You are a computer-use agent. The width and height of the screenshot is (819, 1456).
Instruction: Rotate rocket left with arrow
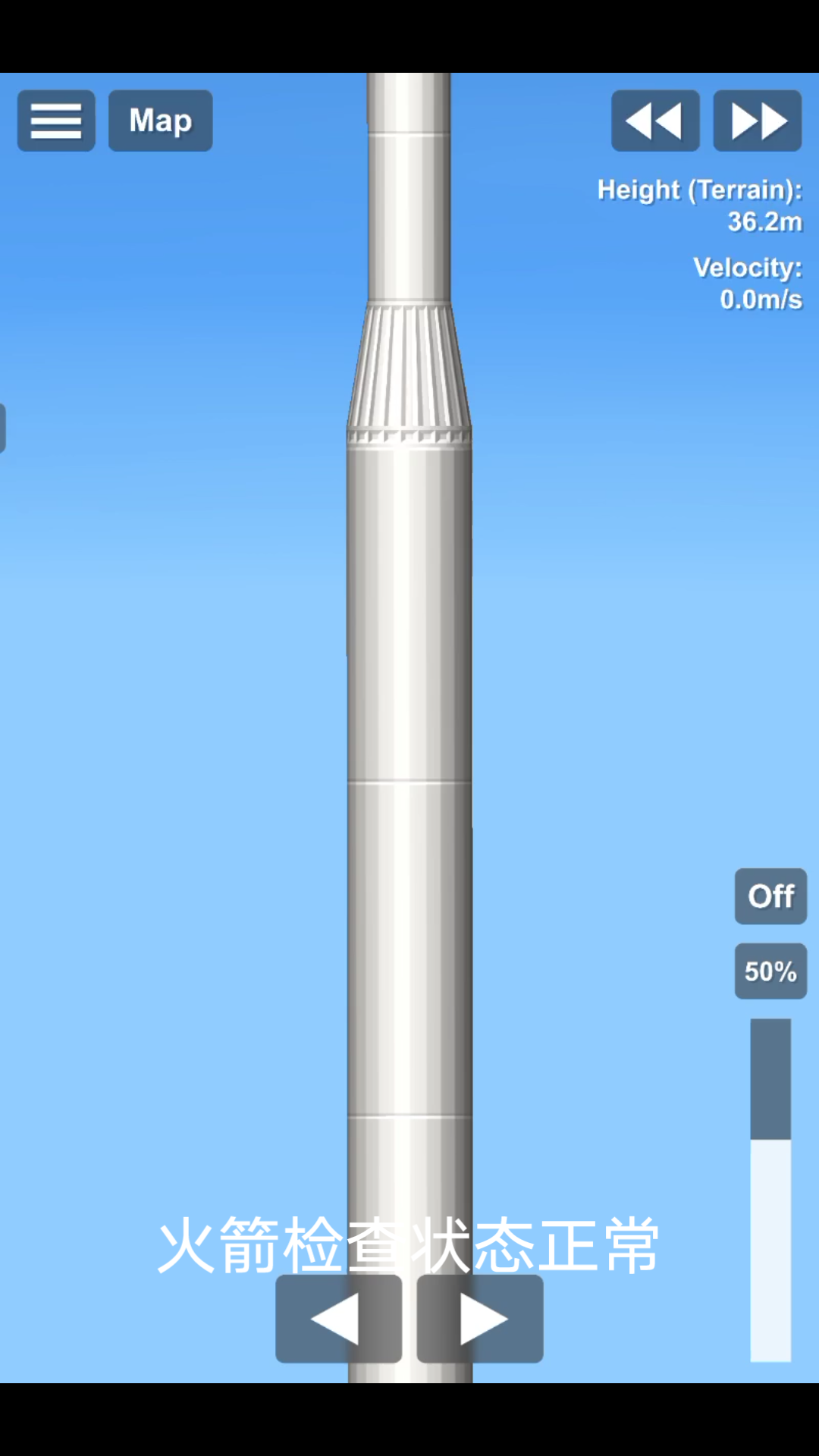(338, 1319)
